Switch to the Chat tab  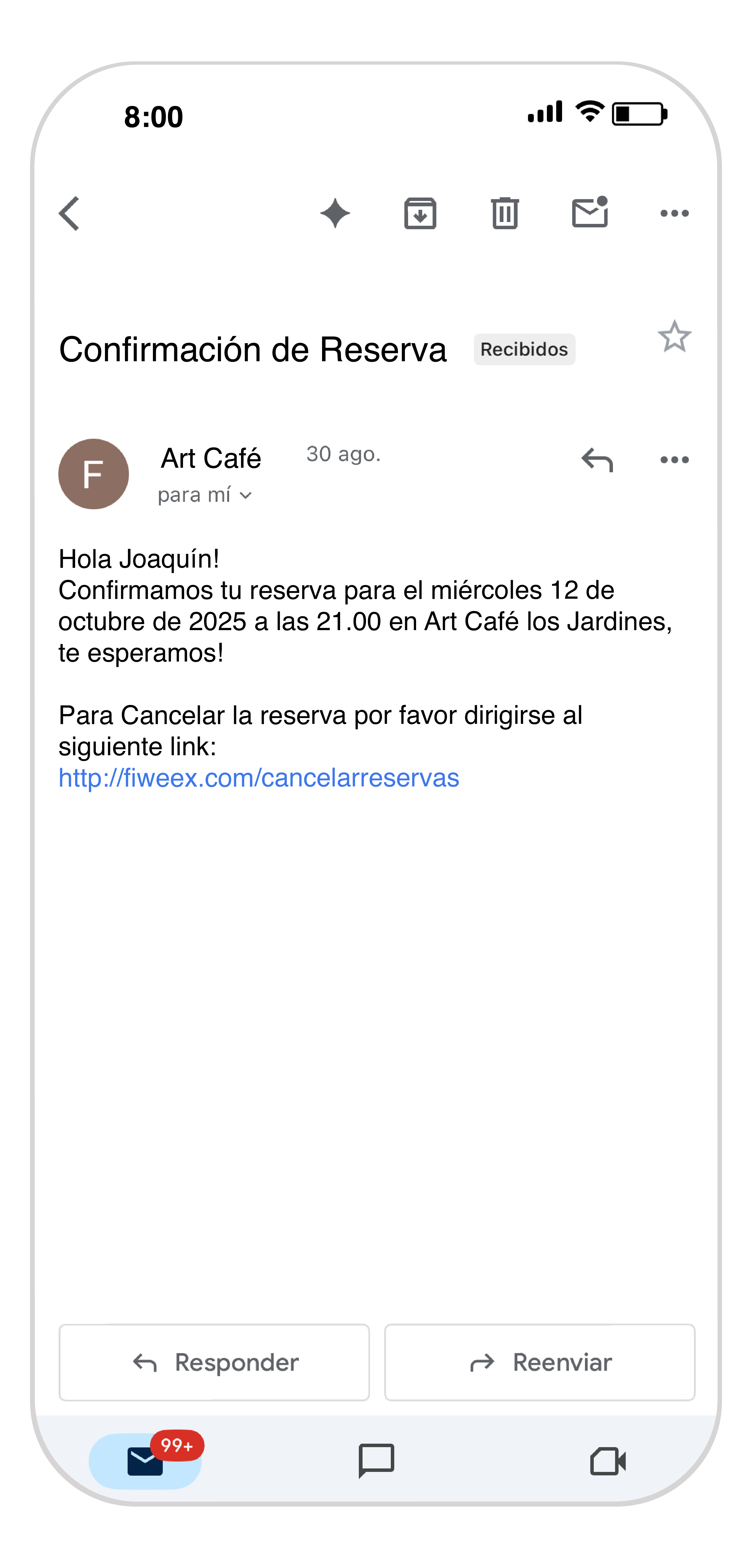tap(376, 1461)
